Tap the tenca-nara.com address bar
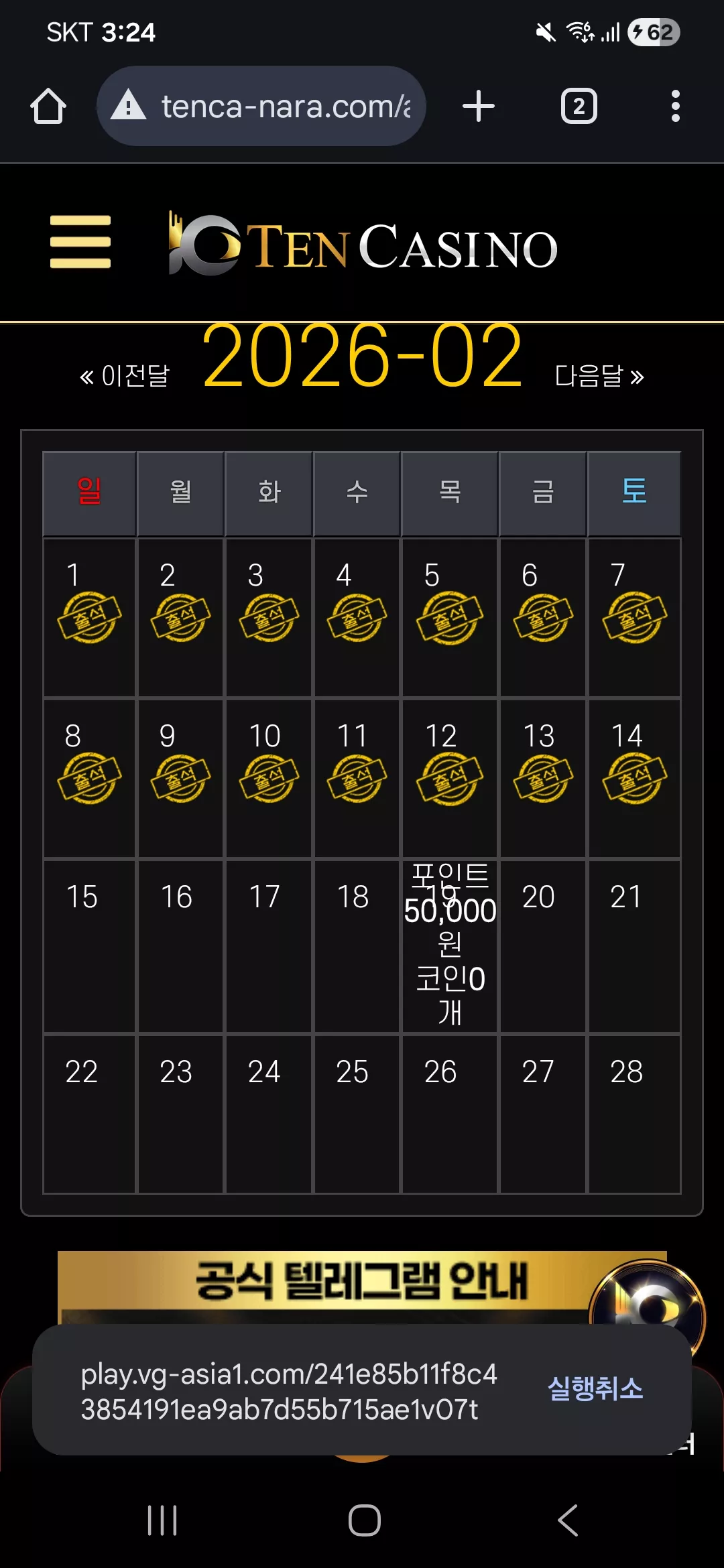The width and height of the screenshot is (724, 1568). pyautogui.click(x=261, y=106)
